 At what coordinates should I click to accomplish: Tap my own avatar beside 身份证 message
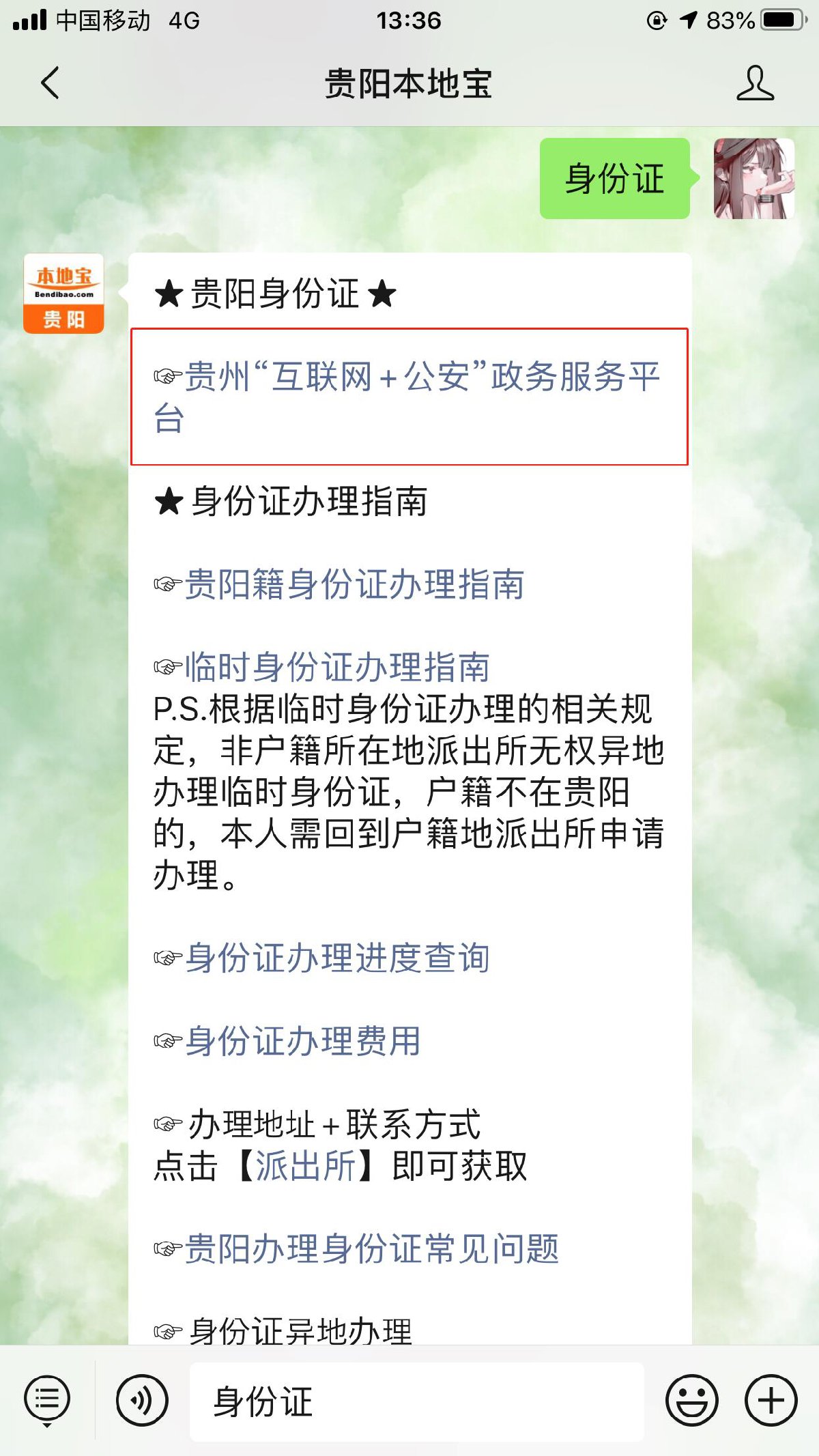pyautogui.click(x=753, y=179)
